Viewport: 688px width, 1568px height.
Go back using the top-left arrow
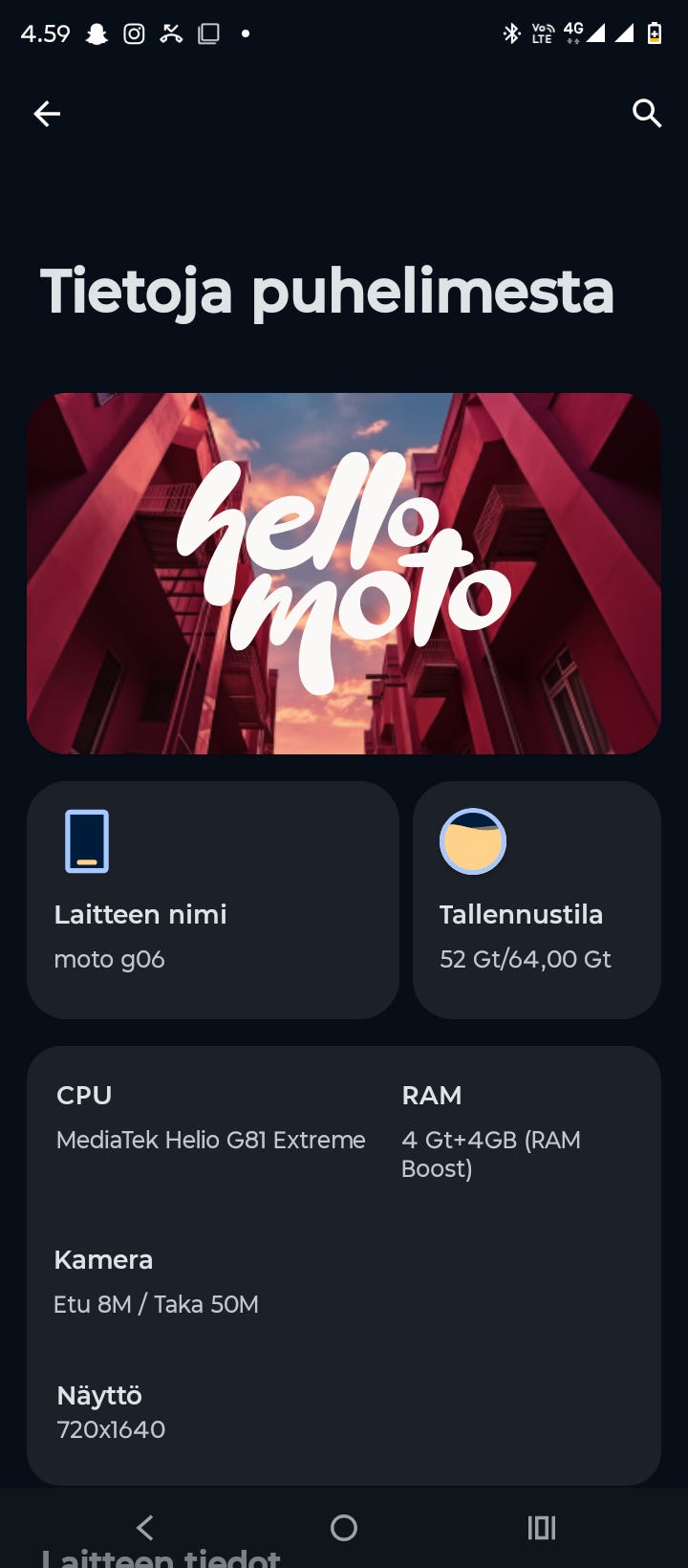(47, 114)
